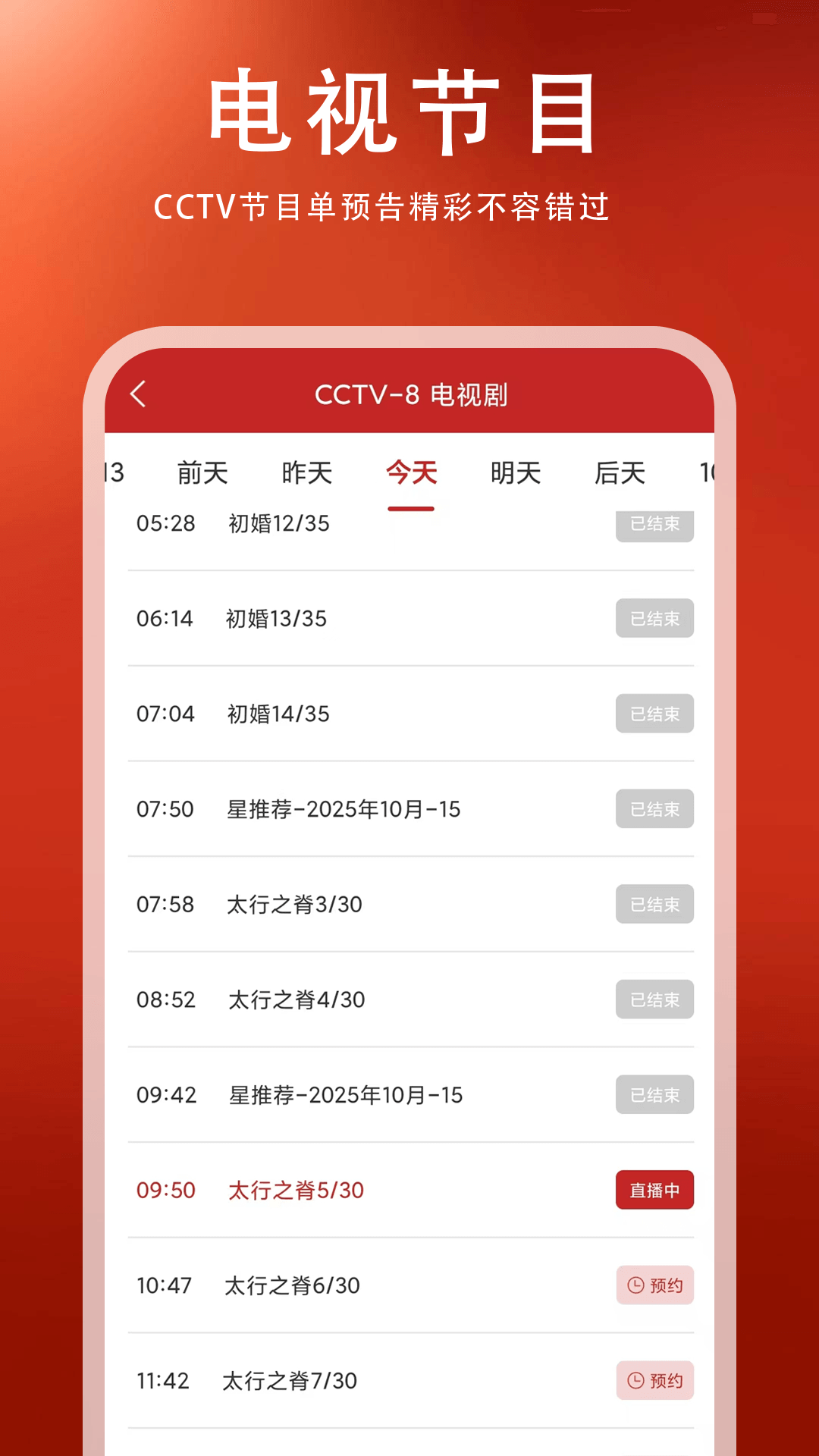The height and width of the screenshot is (1456, 819).
Task: Click 已结束 next to 太行之脊3/30
Action: point(654,904)
